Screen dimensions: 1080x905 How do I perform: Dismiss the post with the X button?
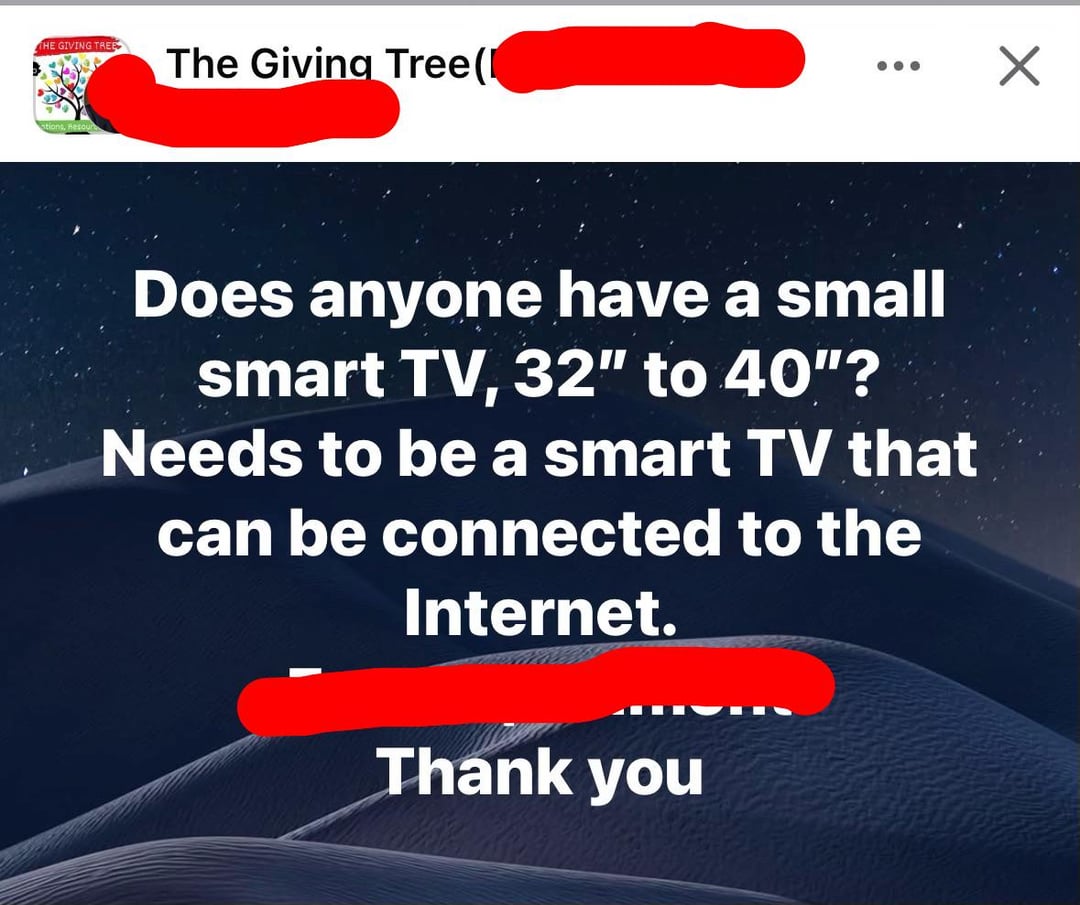pos(1019,67)
